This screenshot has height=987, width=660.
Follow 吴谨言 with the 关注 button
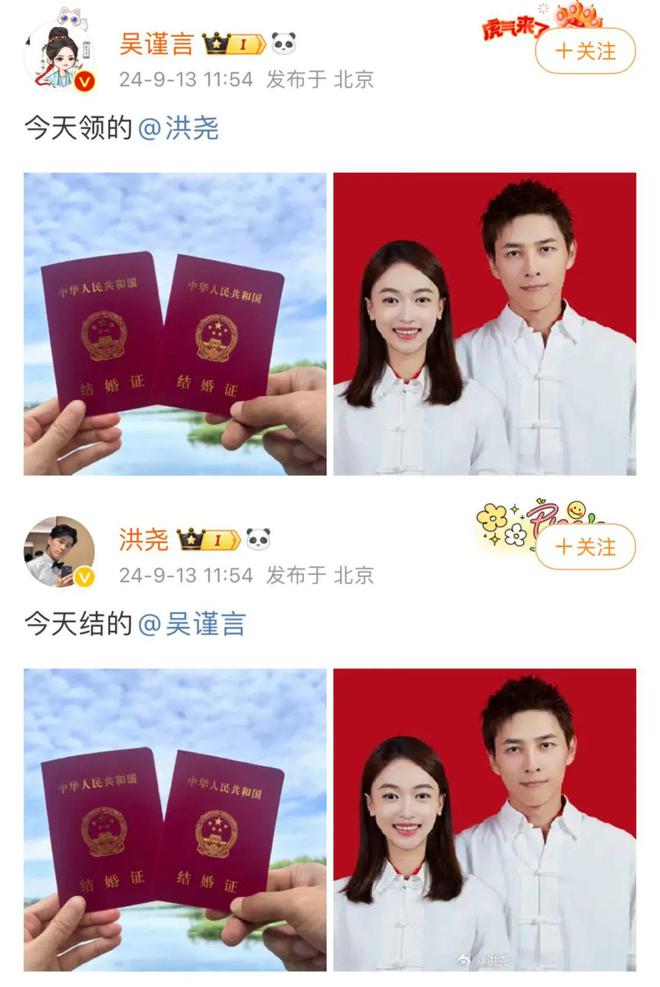pyautogui.click(x=586, y=50)
